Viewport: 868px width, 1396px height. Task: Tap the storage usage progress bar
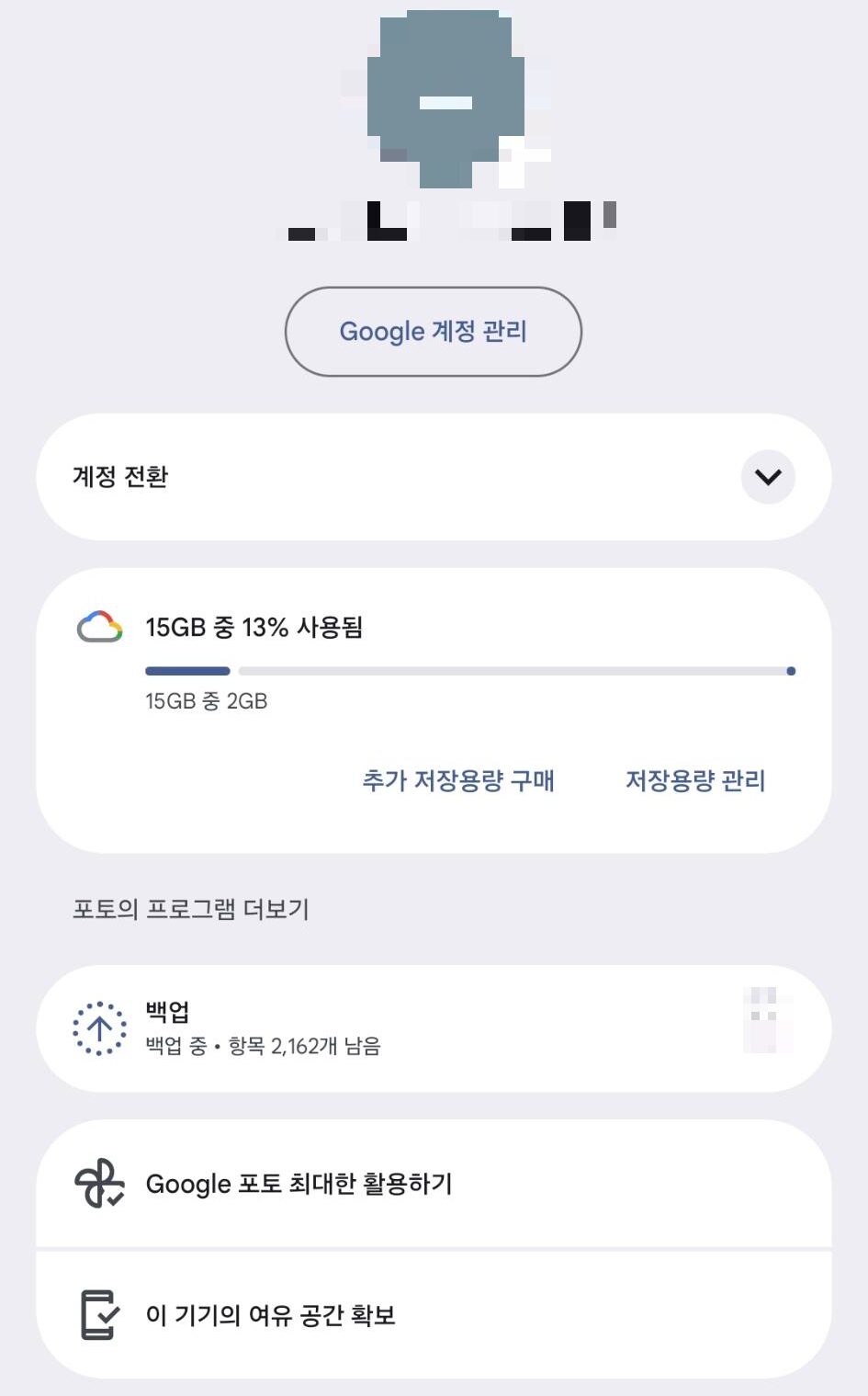pos(468,670)
